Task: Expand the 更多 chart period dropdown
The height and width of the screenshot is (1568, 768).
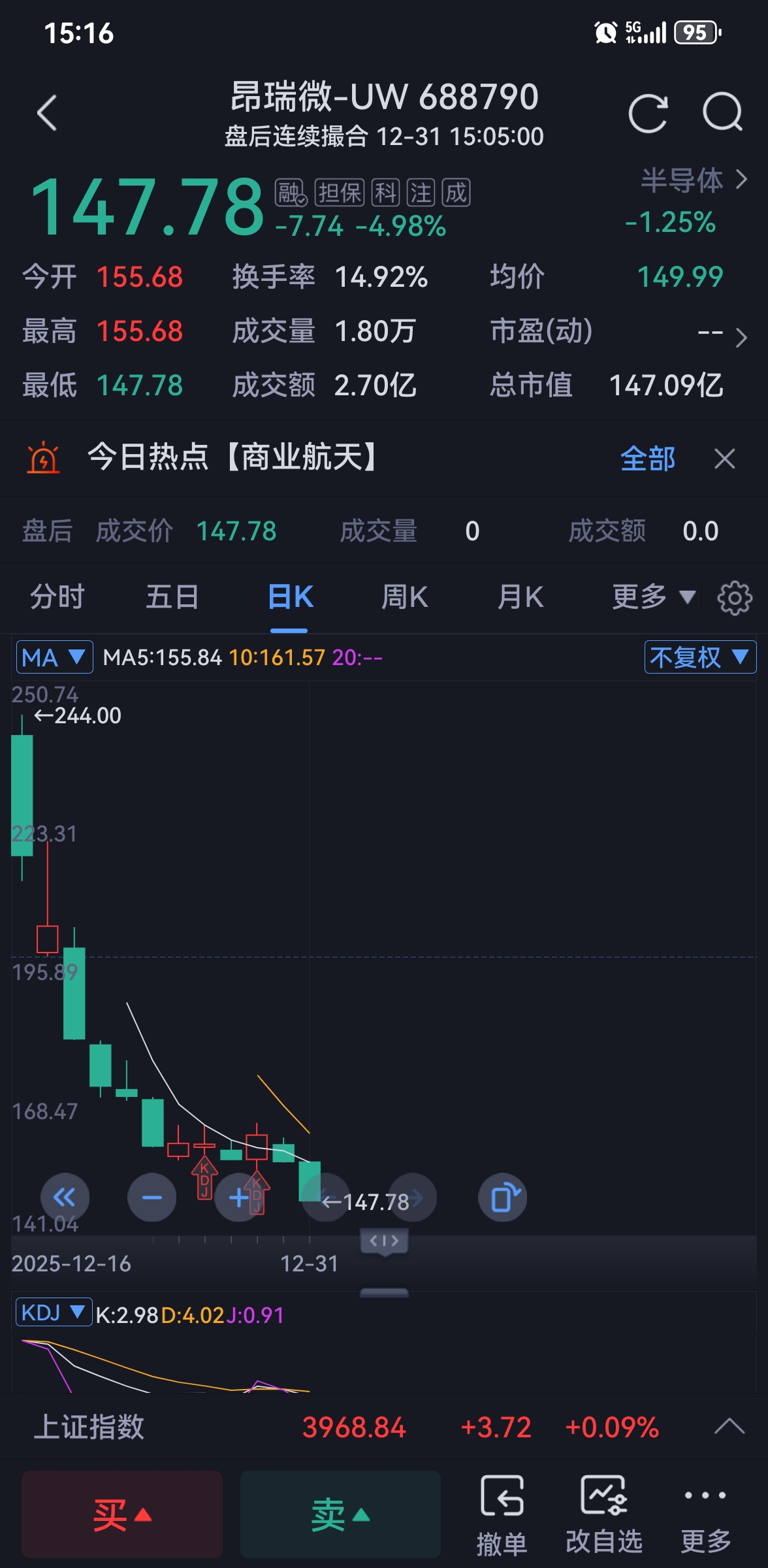Action: pos(653,597)
